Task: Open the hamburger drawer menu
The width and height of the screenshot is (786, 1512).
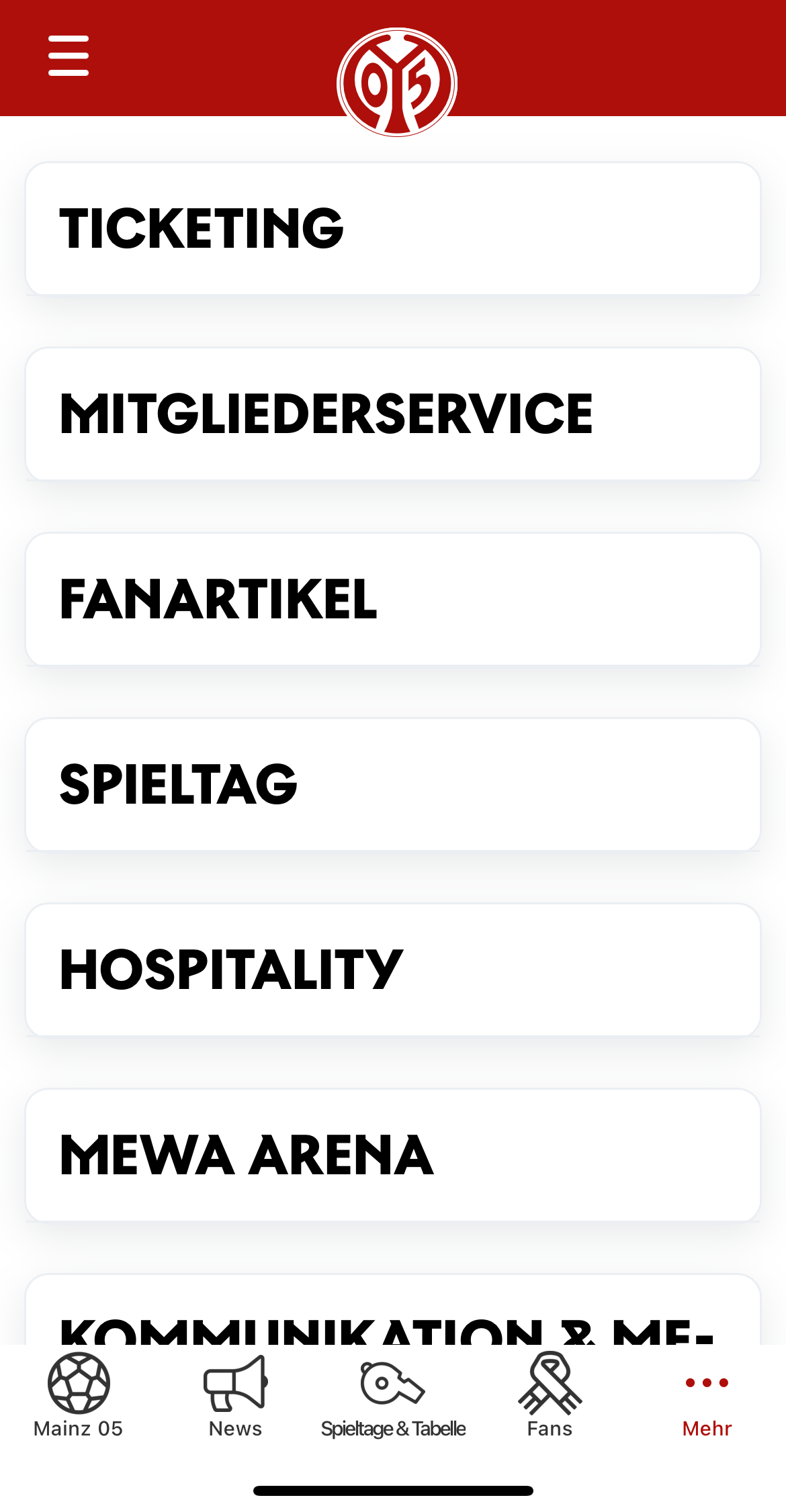Action: tap(69, 56)
